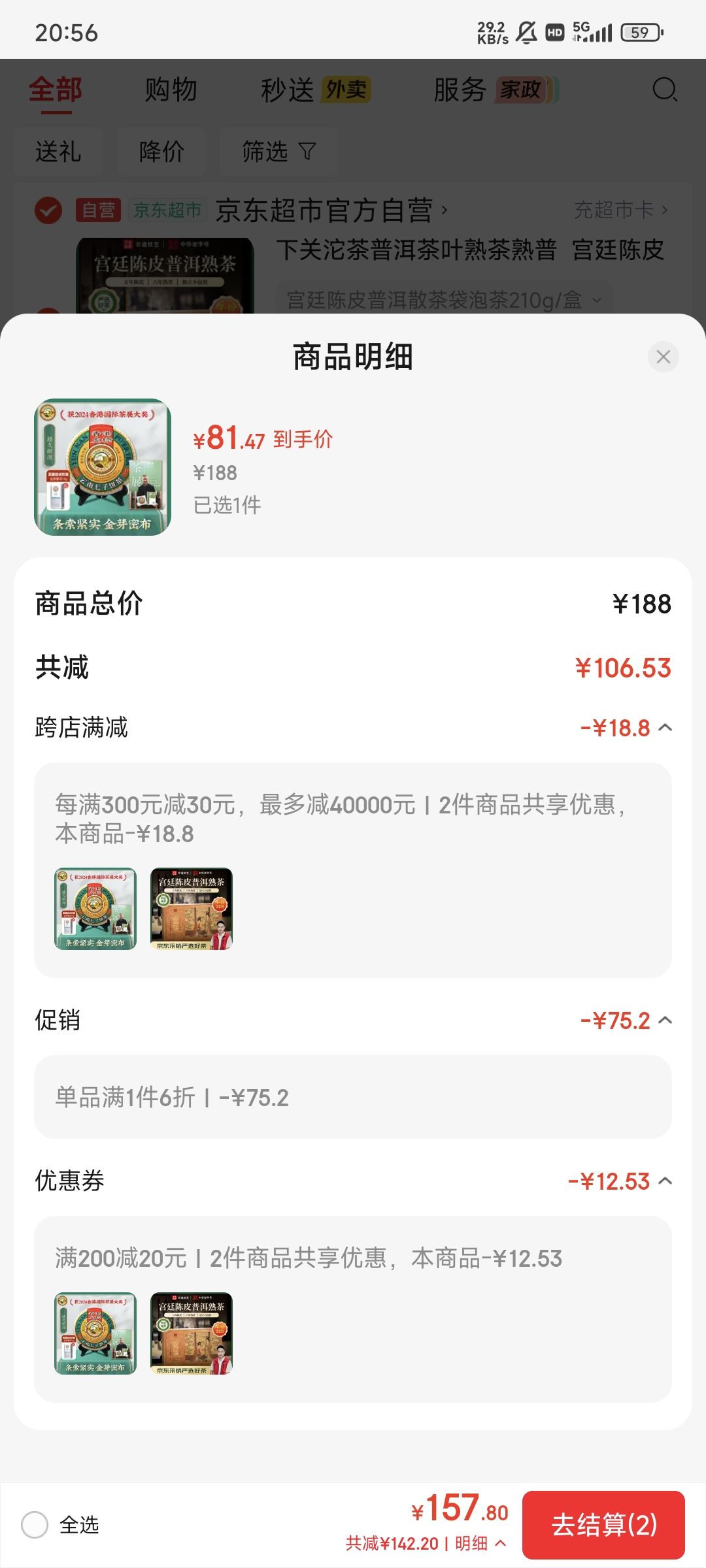Close the 商品明细 sheet

[663, 357]
